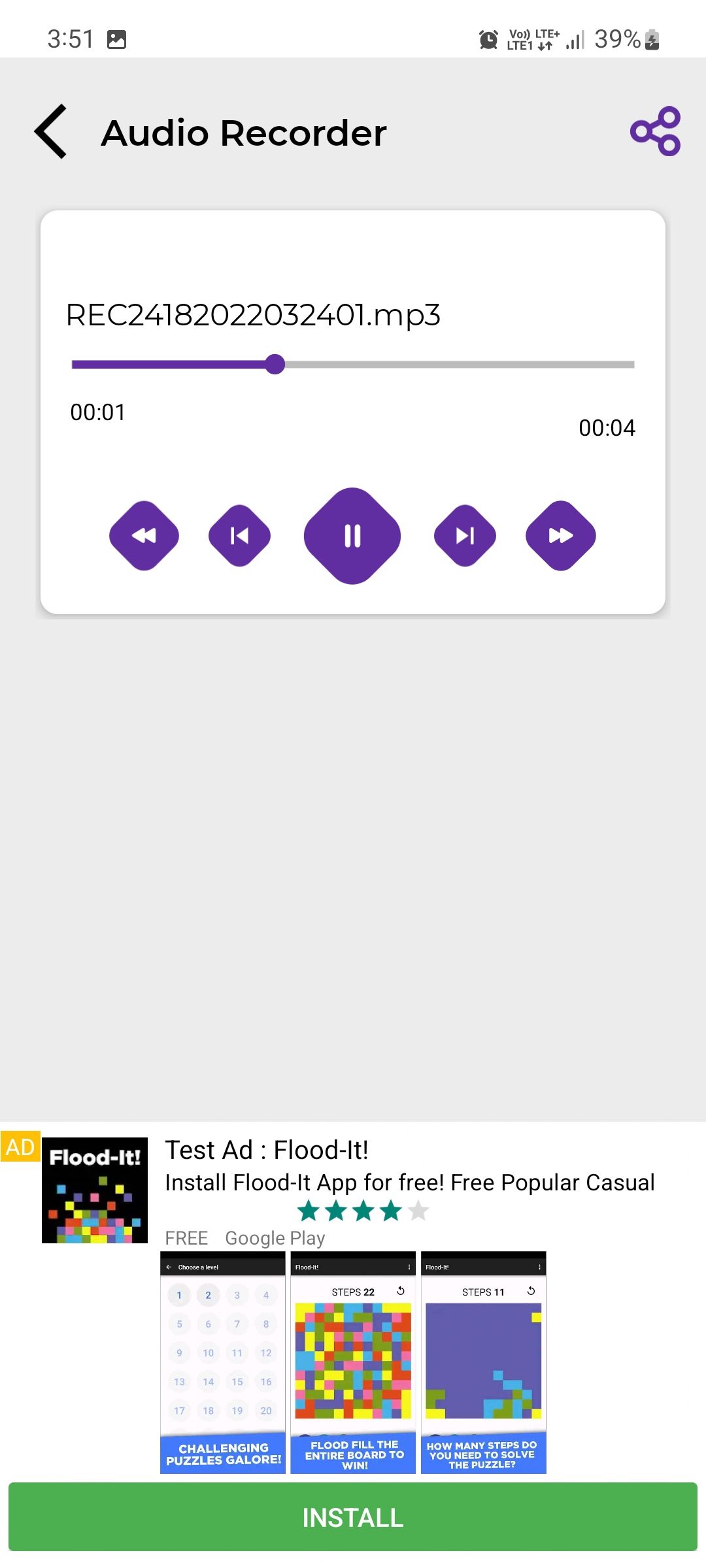Viewport: 706px width, 1568px height.
Task: Skip to the next recording
Action: click(465, 536)
